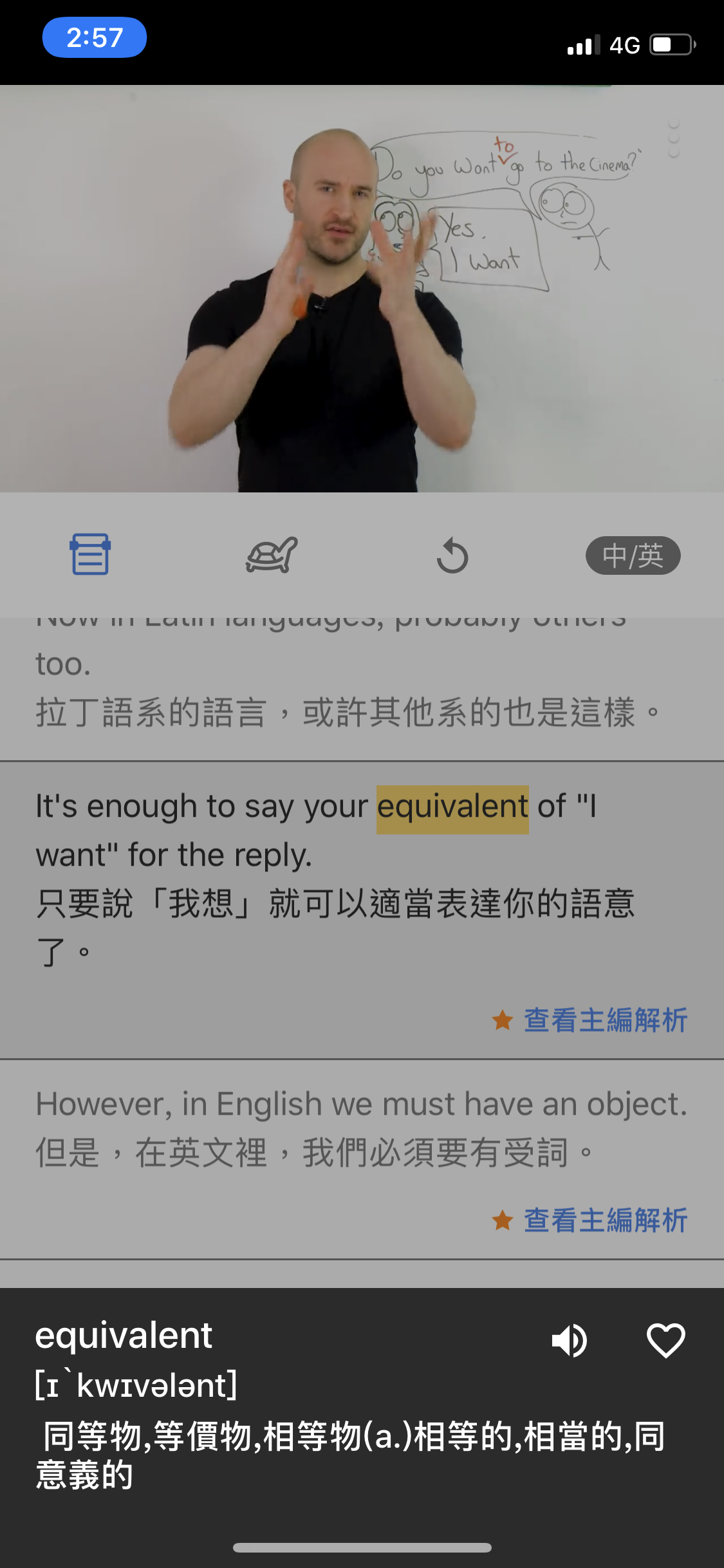Save equivalent to favorites with heart
Image resolution: width=724 pixels, height=1568 pixels.
665,1341
